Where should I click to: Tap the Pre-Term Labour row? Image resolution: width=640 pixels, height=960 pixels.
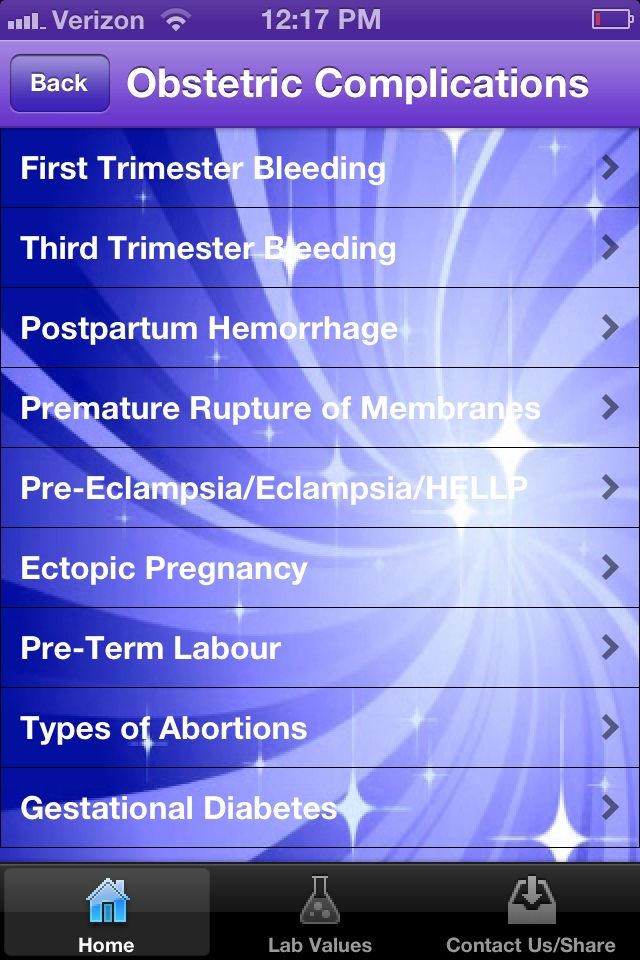pyautogui.click(x=320, y=648)
